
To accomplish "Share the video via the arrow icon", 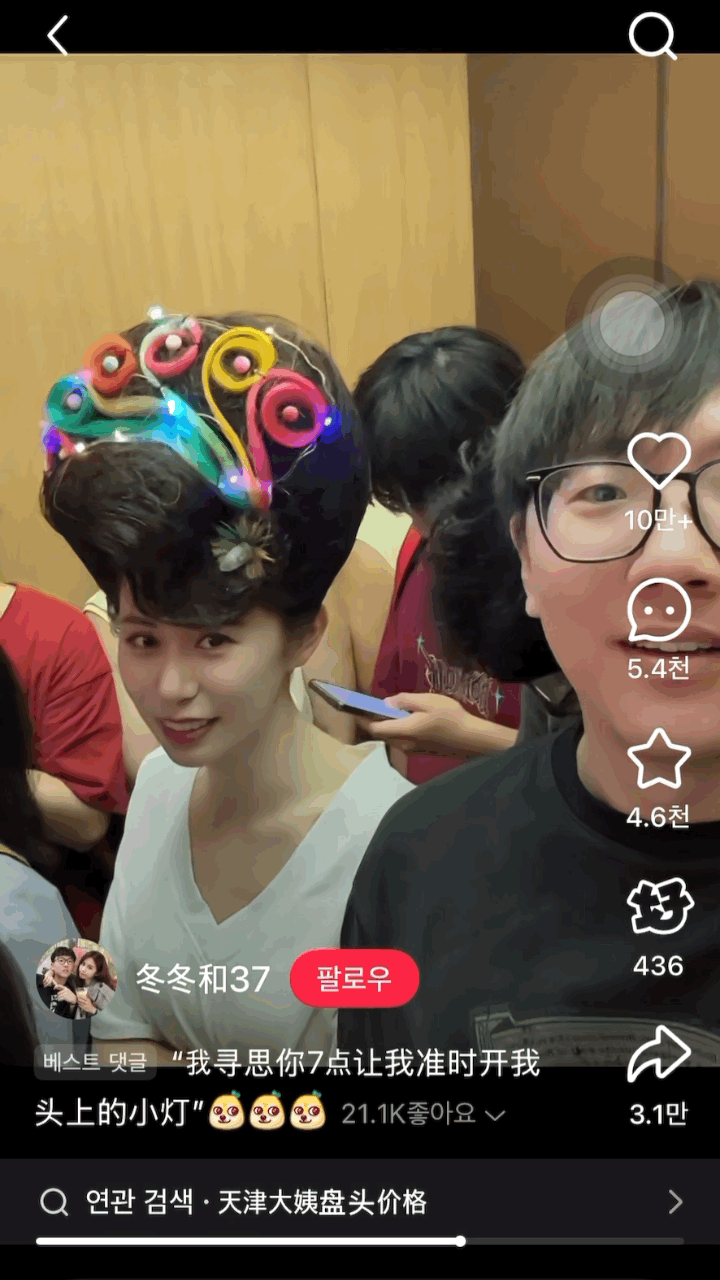I will pyautogui.click(x=659, y=1054).
